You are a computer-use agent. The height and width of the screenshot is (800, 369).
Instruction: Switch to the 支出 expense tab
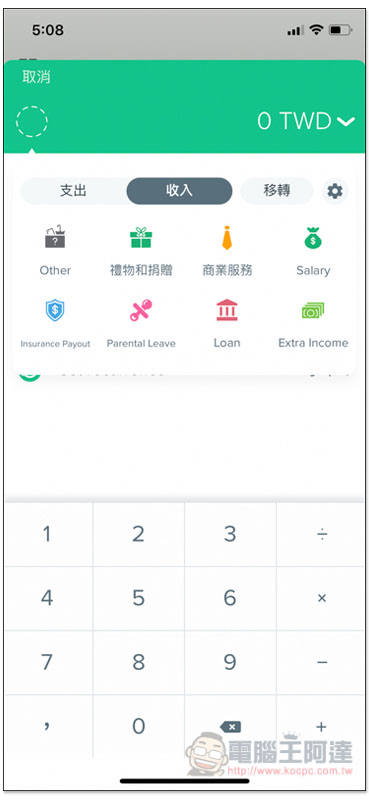(x=73, y=191)
